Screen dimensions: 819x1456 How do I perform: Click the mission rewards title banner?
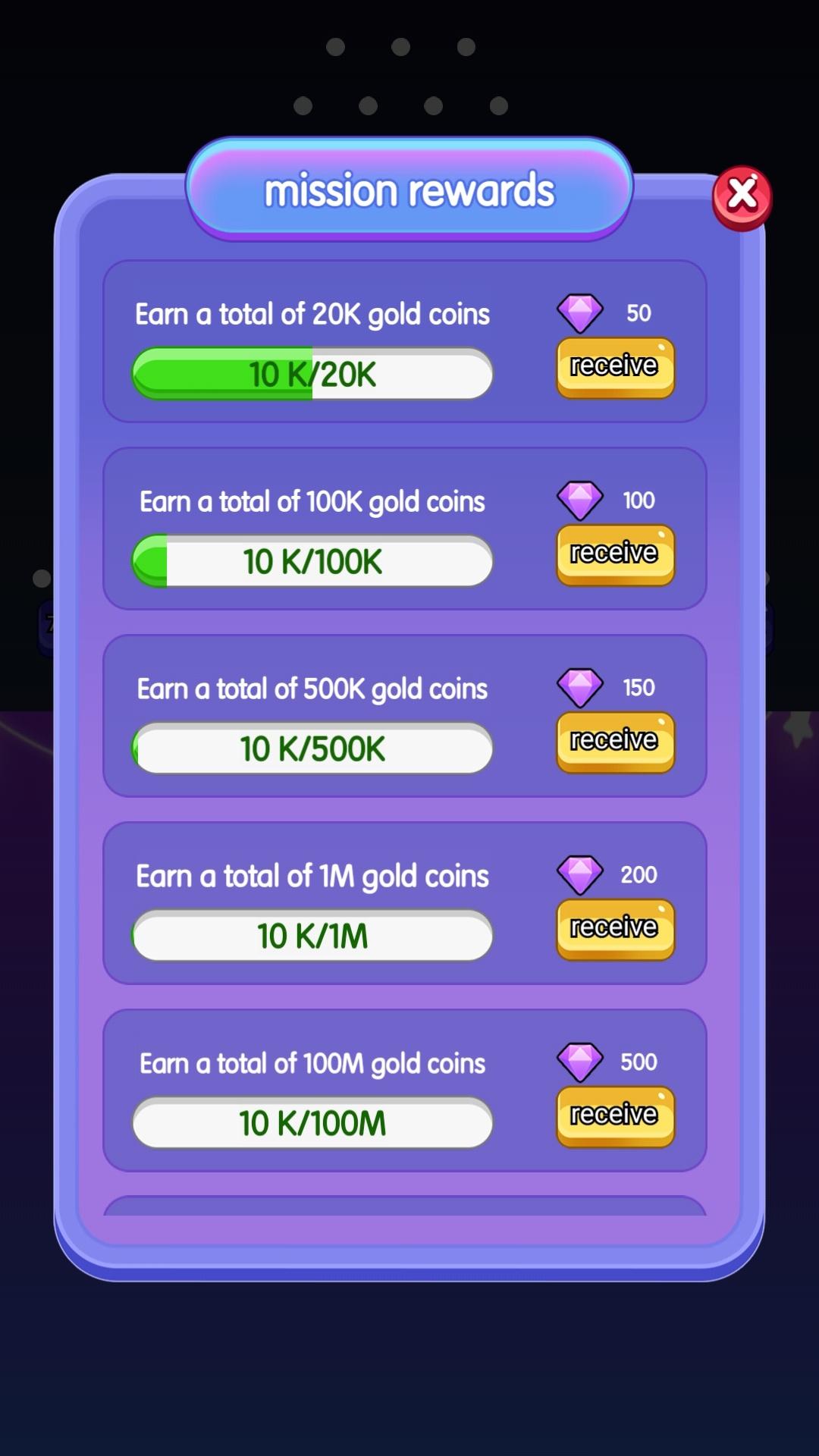409,190
